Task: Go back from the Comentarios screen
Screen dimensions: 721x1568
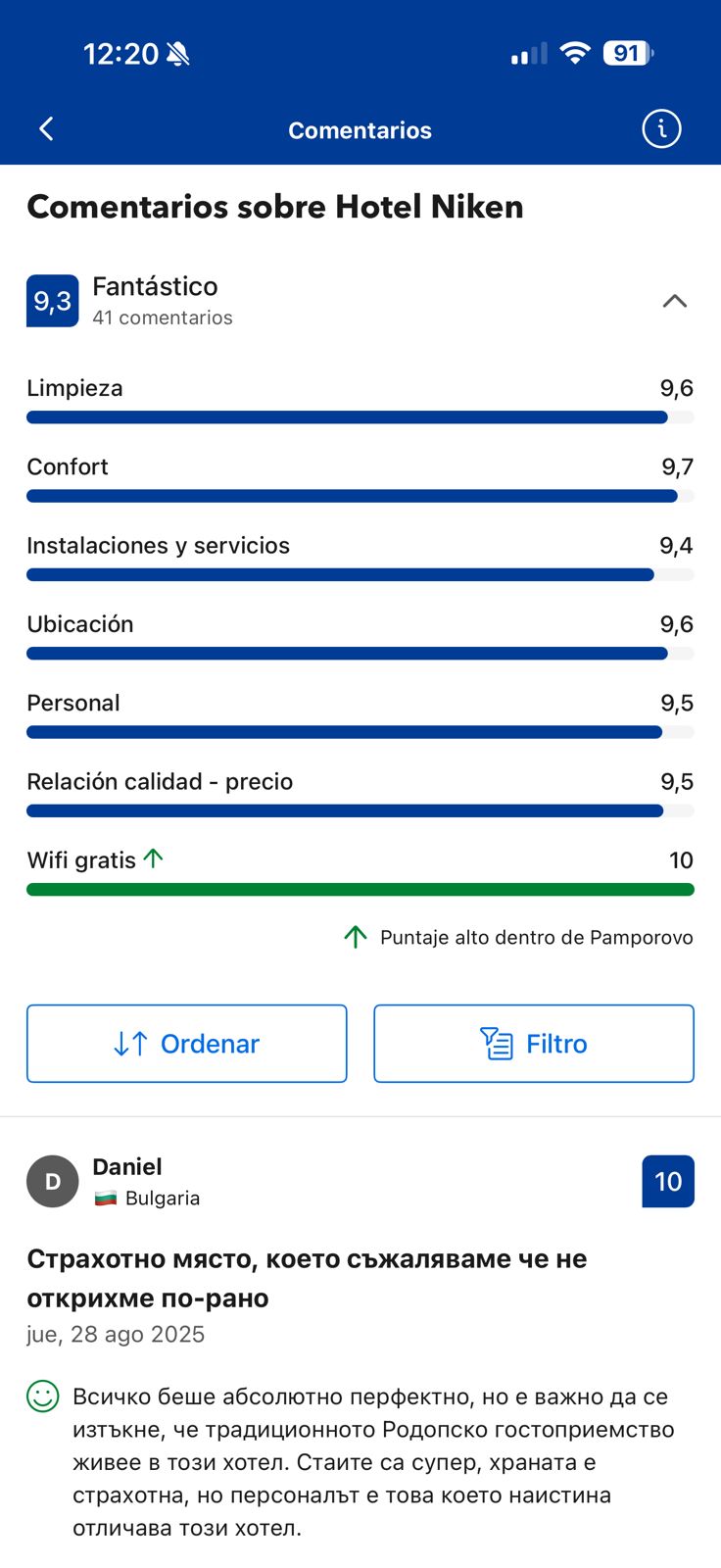Action: [x=46, y=129]
